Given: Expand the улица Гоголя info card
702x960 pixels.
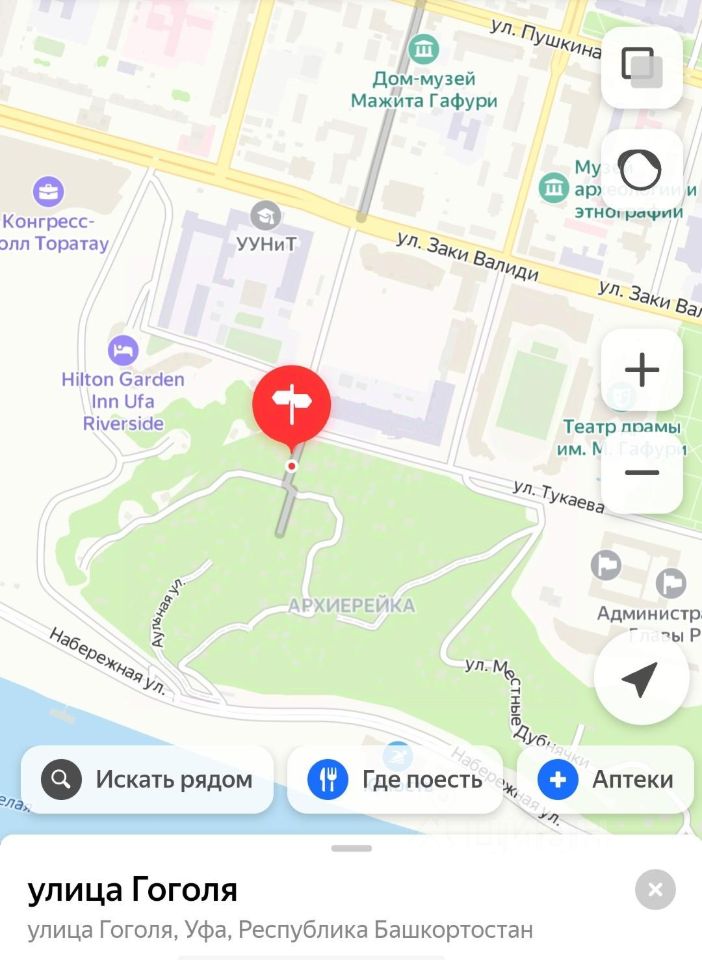Looking at the screenshot, I should pyautogui.click(x=351, y=848).
